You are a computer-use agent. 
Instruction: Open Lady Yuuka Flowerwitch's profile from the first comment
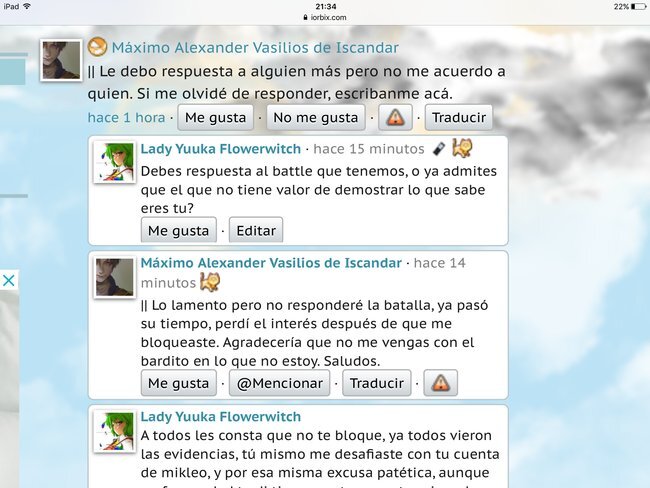[220, 149]
